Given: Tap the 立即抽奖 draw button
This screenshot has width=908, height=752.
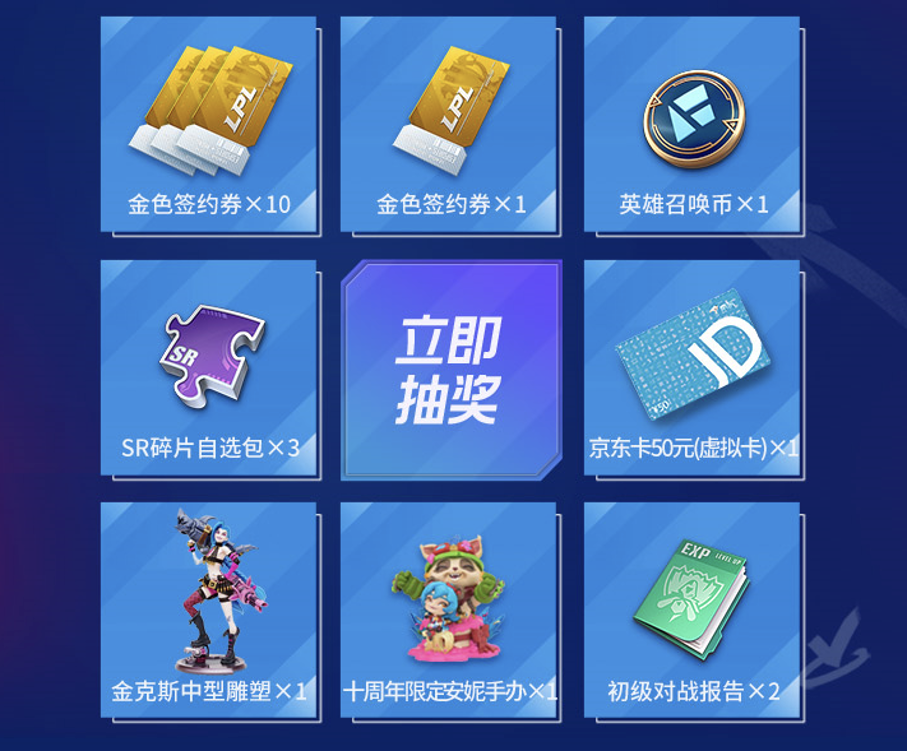Looking at the screenshot, I should [449, 371].
